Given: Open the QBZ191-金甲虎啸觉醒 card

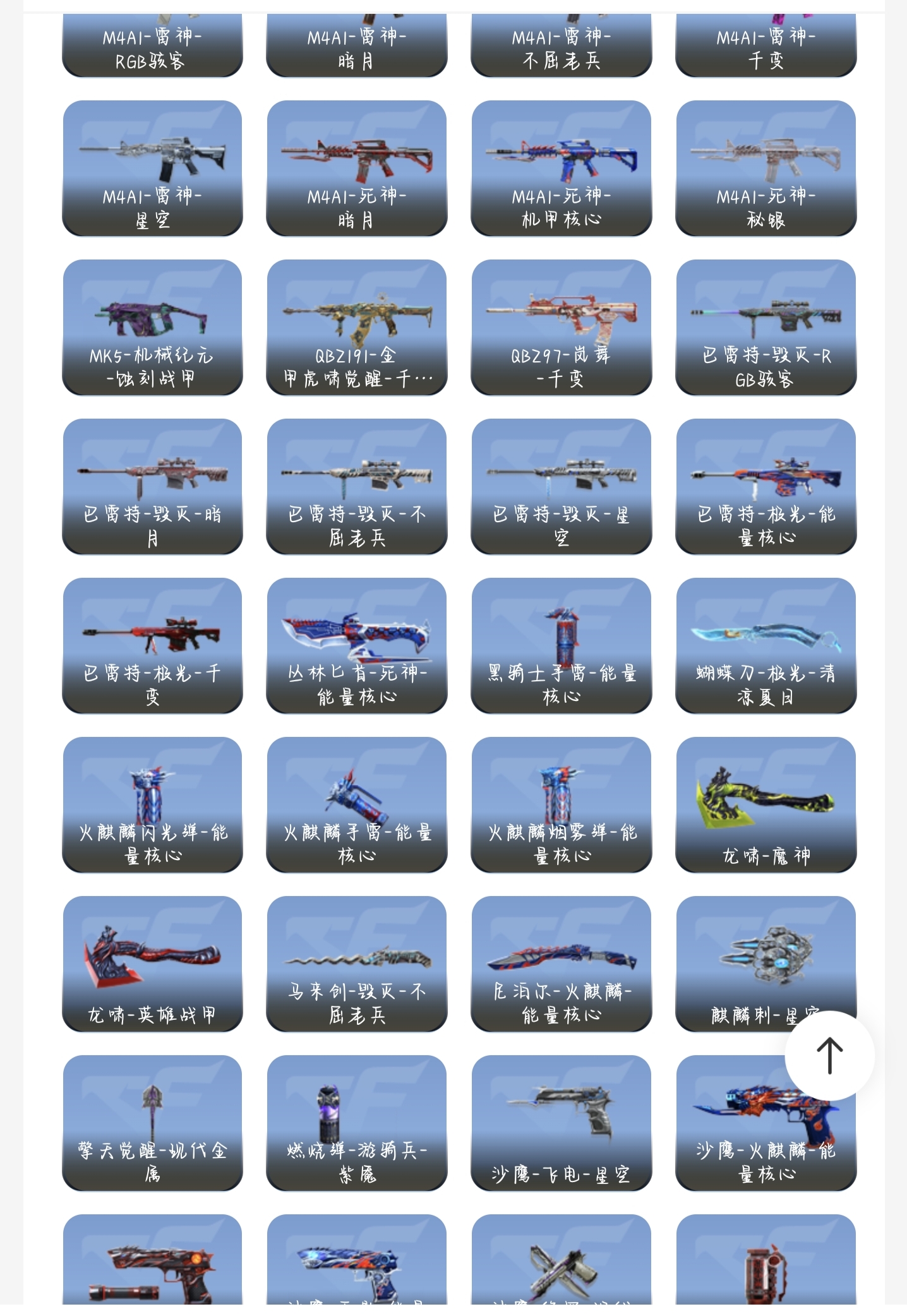Looking at the screenshot, I should pyautogui.click(x=357, y=327).
